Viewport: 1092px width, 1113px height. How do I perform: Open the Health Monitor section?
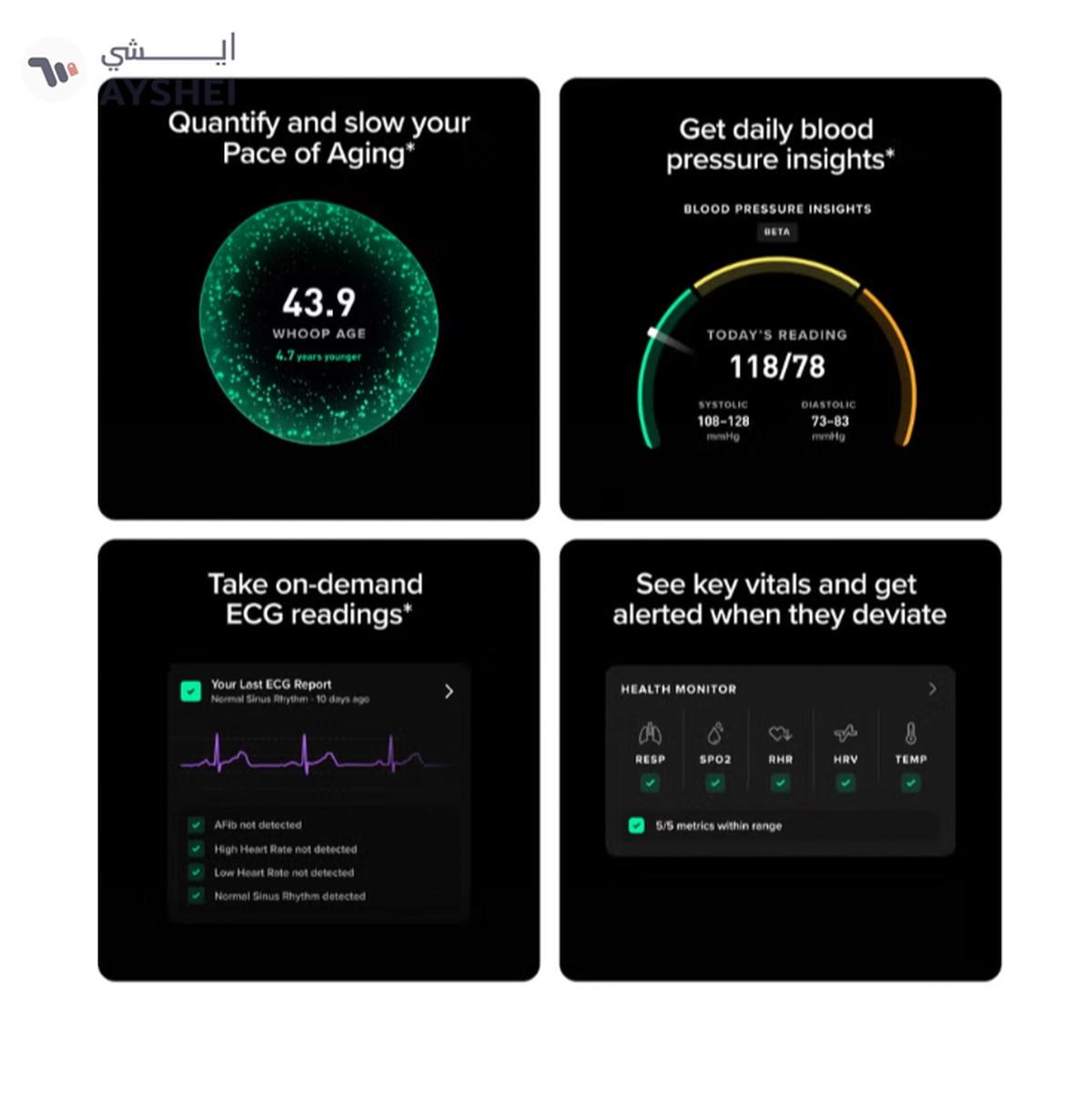[x=678, y=689]
